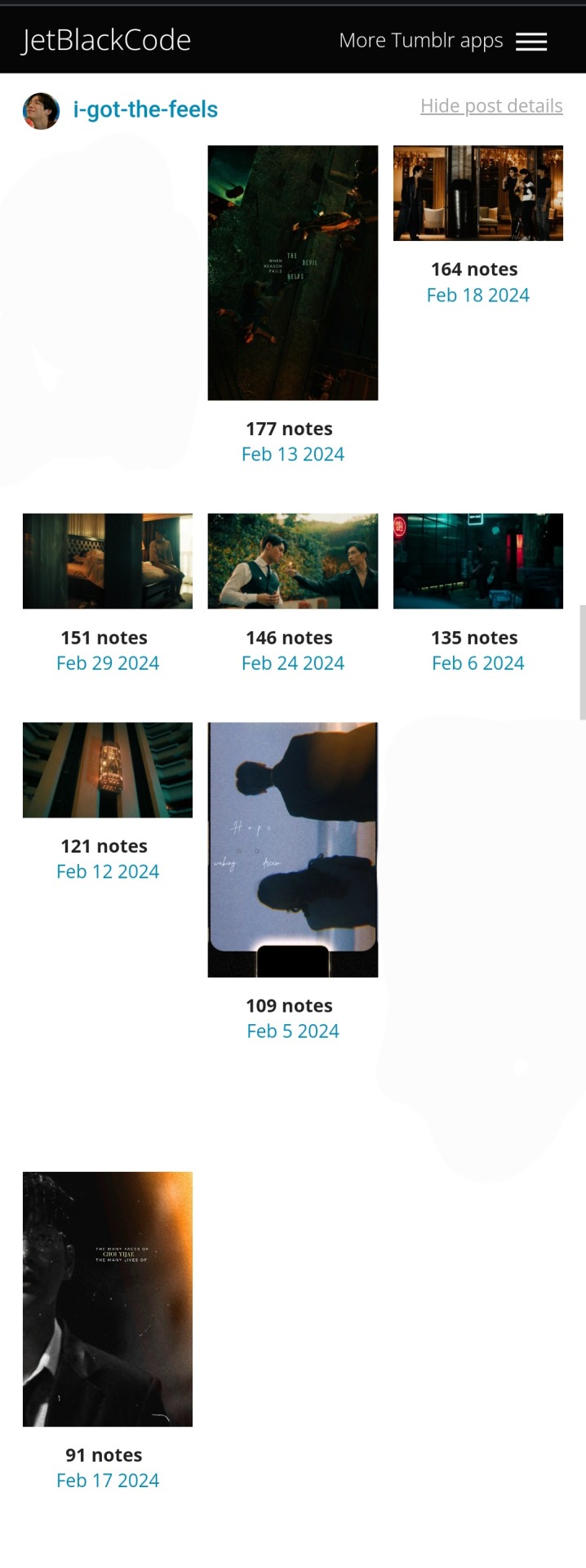Image resolution: width=586 pixels, height=1568 pixels.
Task: View the post thumbnail with 151 notes
Action: click(108, 561)
